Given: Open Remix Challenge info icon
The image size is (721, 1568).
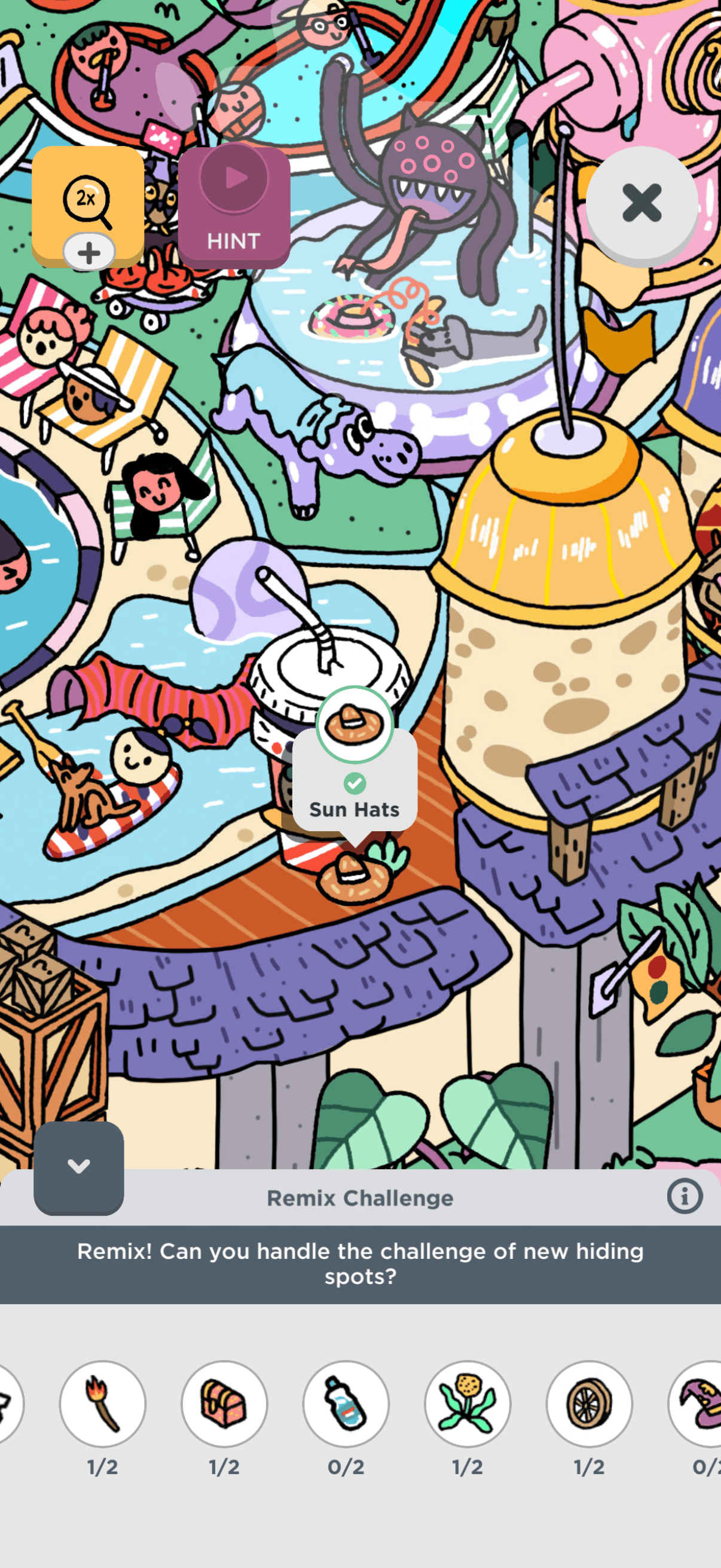Looking at the screenshot, I should click(x=685, y=1196).
